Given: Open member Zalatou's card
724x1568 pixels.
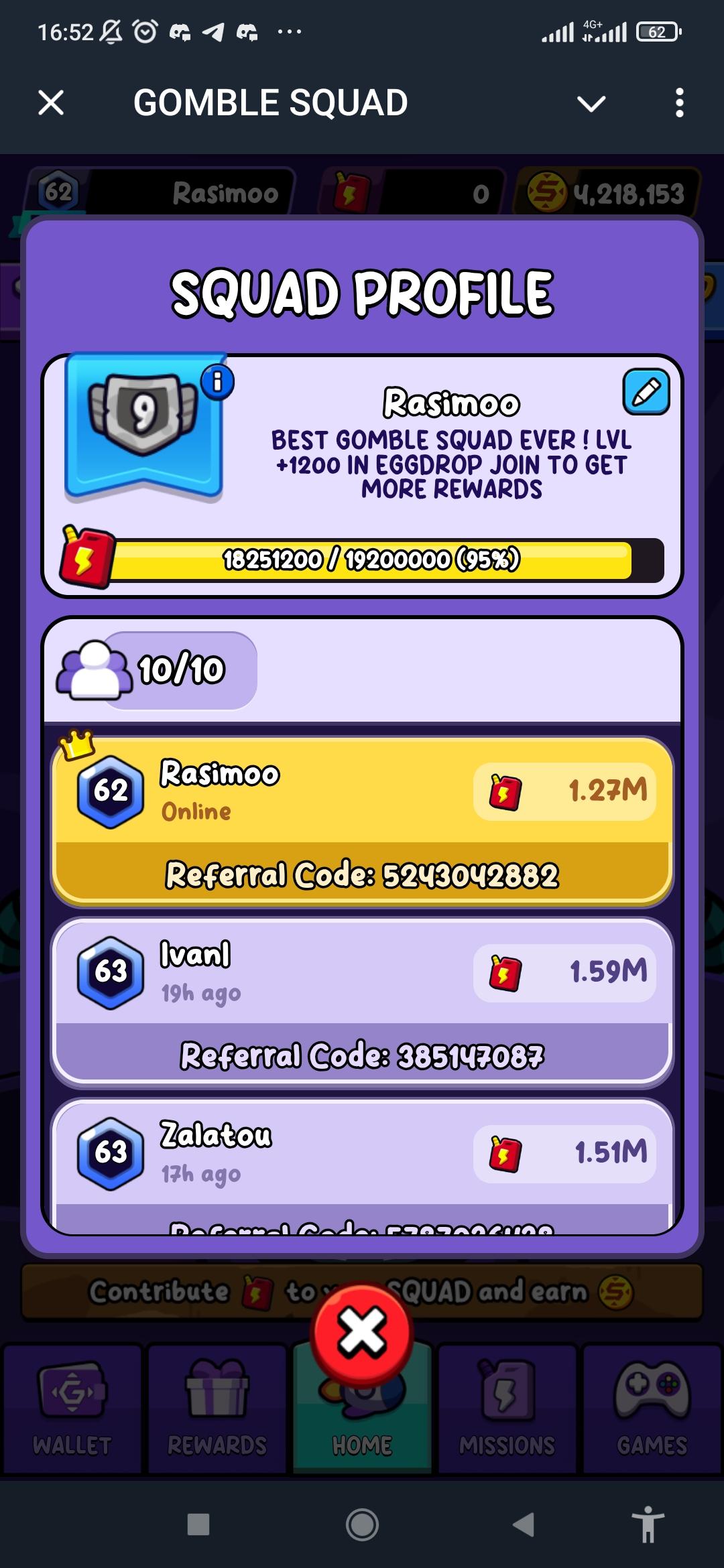Looking at the screenshot, I should coord(362,1154).
